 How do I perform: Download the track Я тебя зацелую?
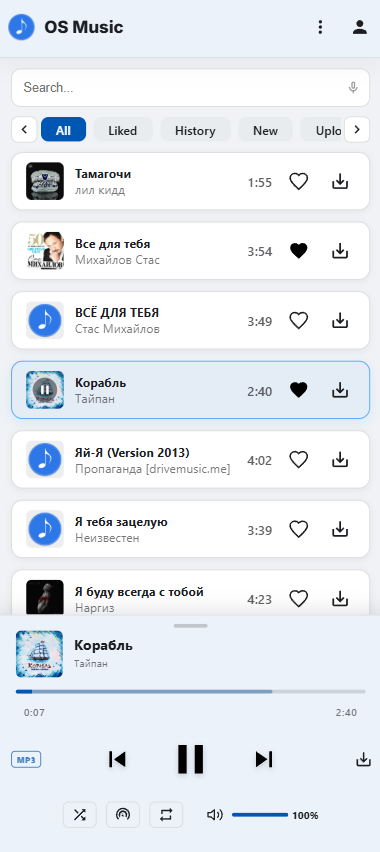pos(340,529)
